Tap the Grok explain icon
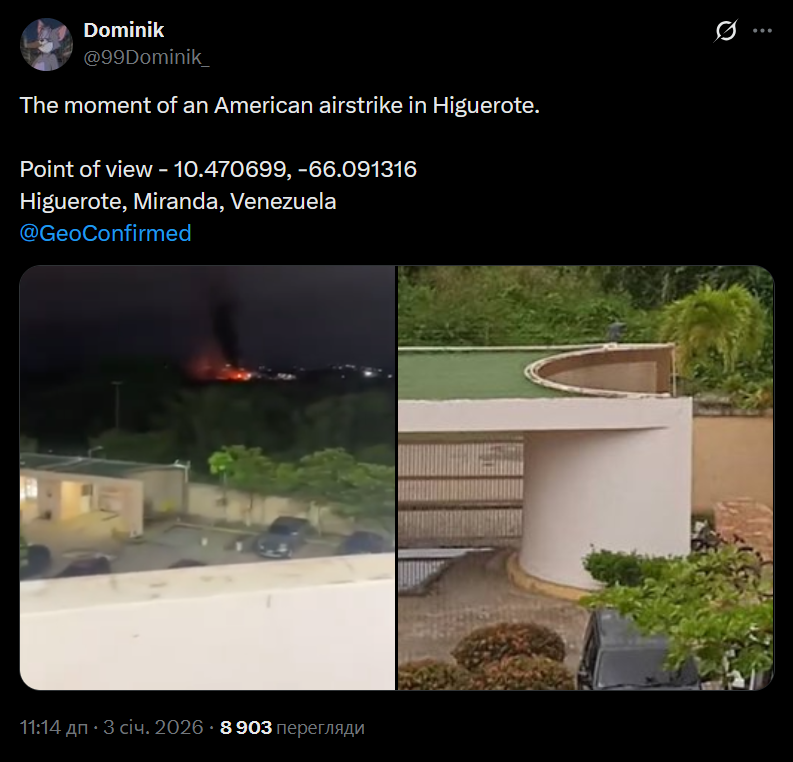The height and width of the screenshot is (762, 793). point(726,32)
